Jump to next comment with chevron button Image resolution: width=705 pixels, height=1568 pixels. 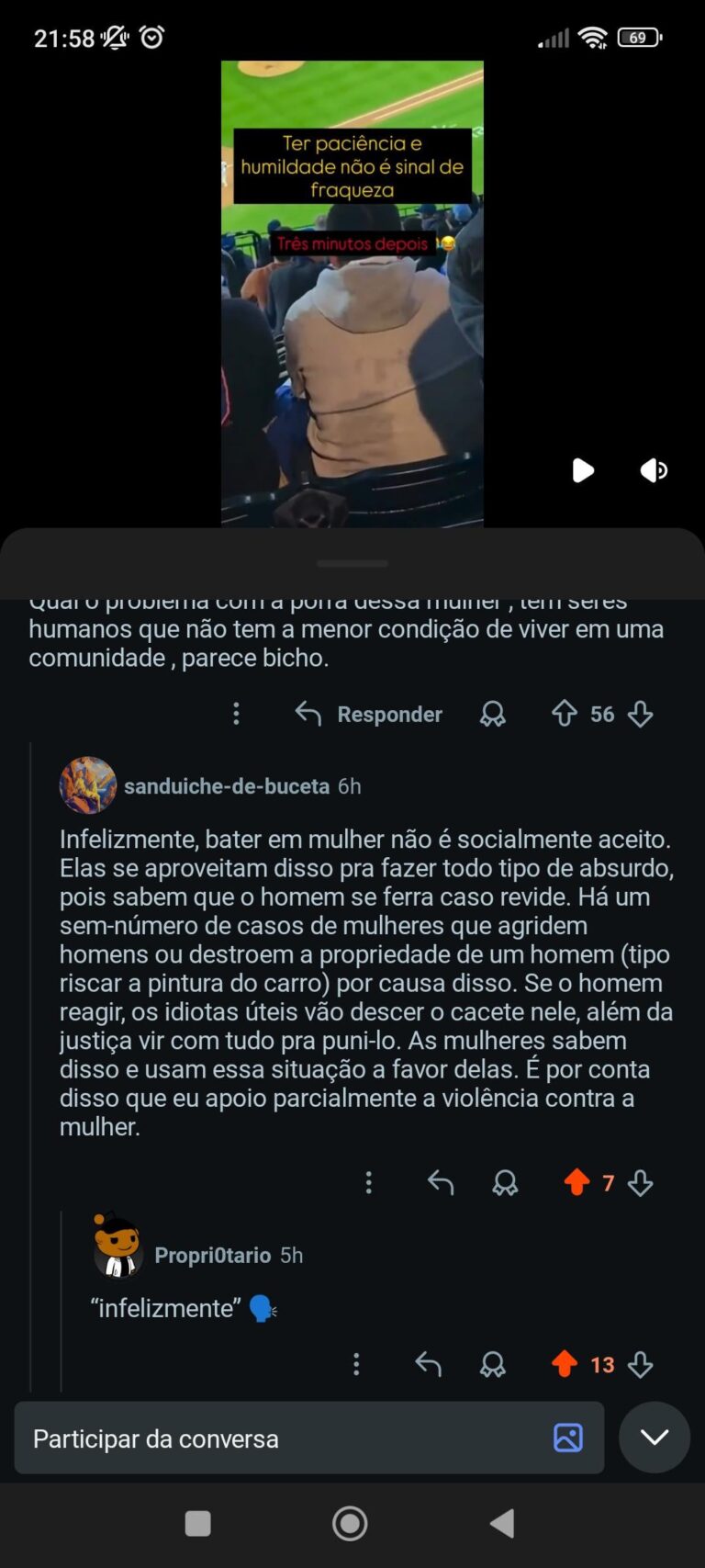click(654, 1438)
